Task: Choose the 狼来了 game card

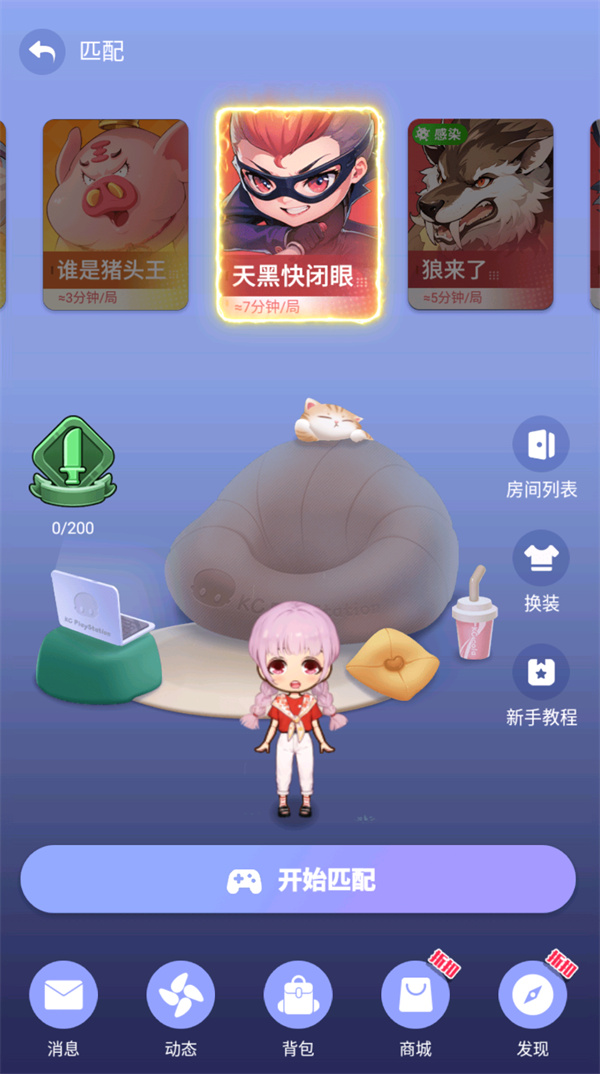Action: [x=480, y=214]
